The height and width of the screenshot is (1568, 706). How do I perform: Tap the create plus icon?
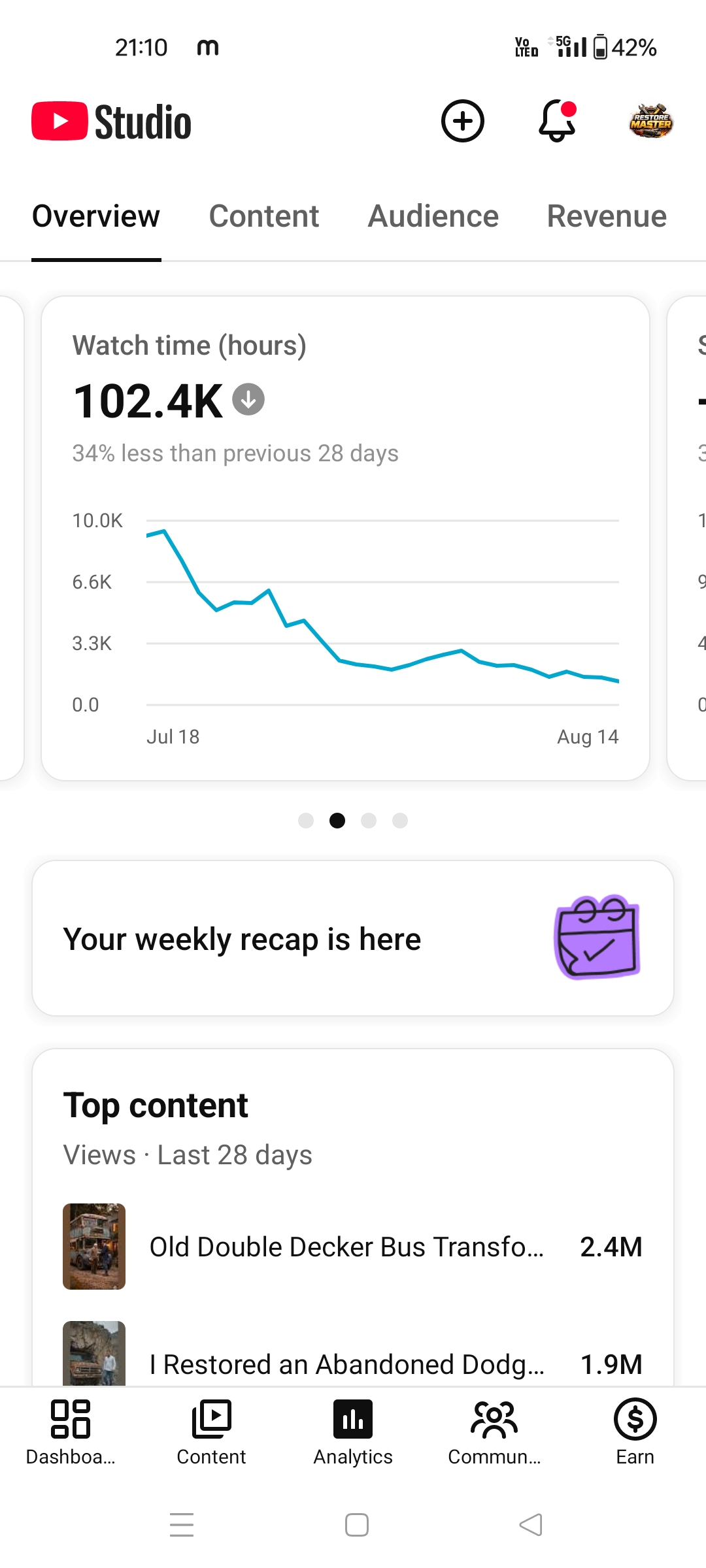[x=462, y=122]
